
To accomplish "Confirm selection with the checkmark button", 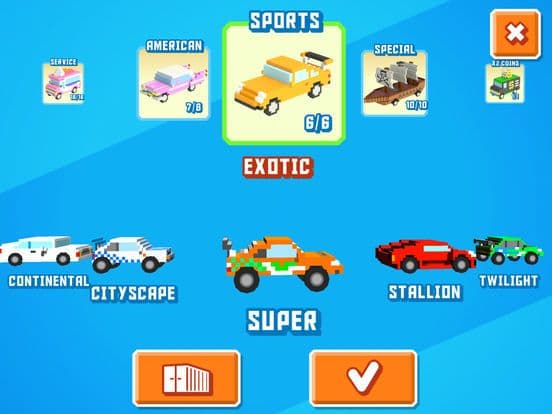I will 363,378.
